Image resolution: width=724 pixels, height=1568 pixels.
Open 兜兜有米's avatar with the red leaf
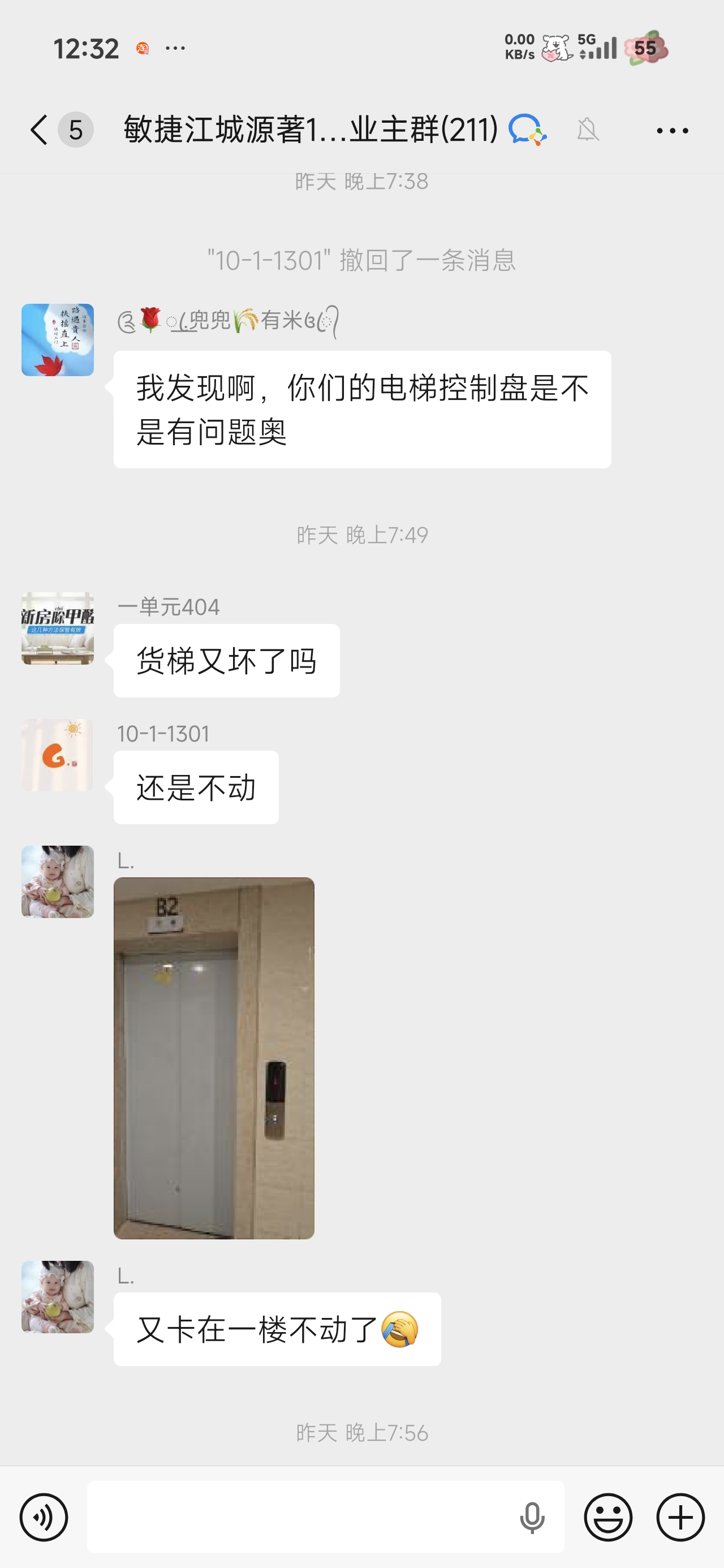click(x=58, y=339)
